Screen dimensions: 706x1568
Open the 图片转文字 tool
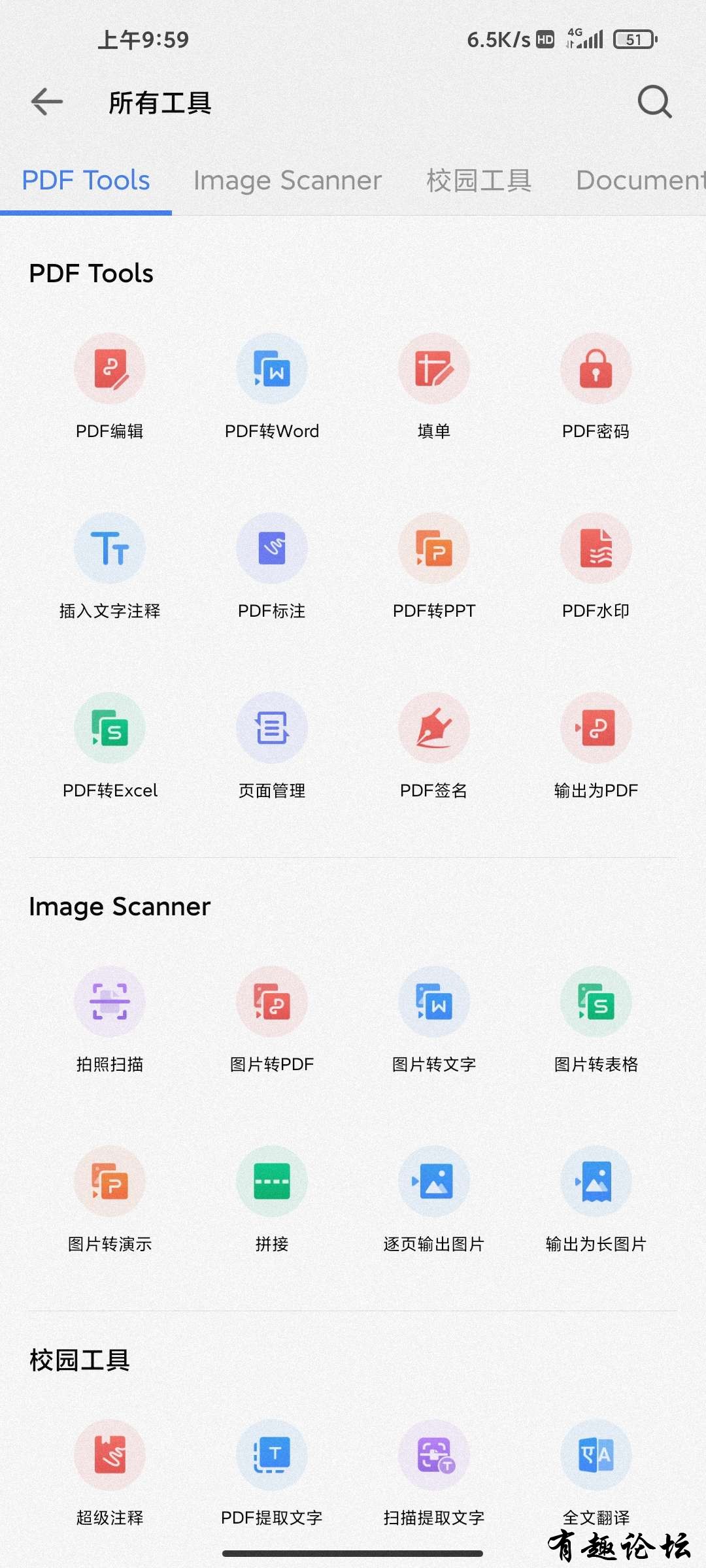coord(434,1002)
